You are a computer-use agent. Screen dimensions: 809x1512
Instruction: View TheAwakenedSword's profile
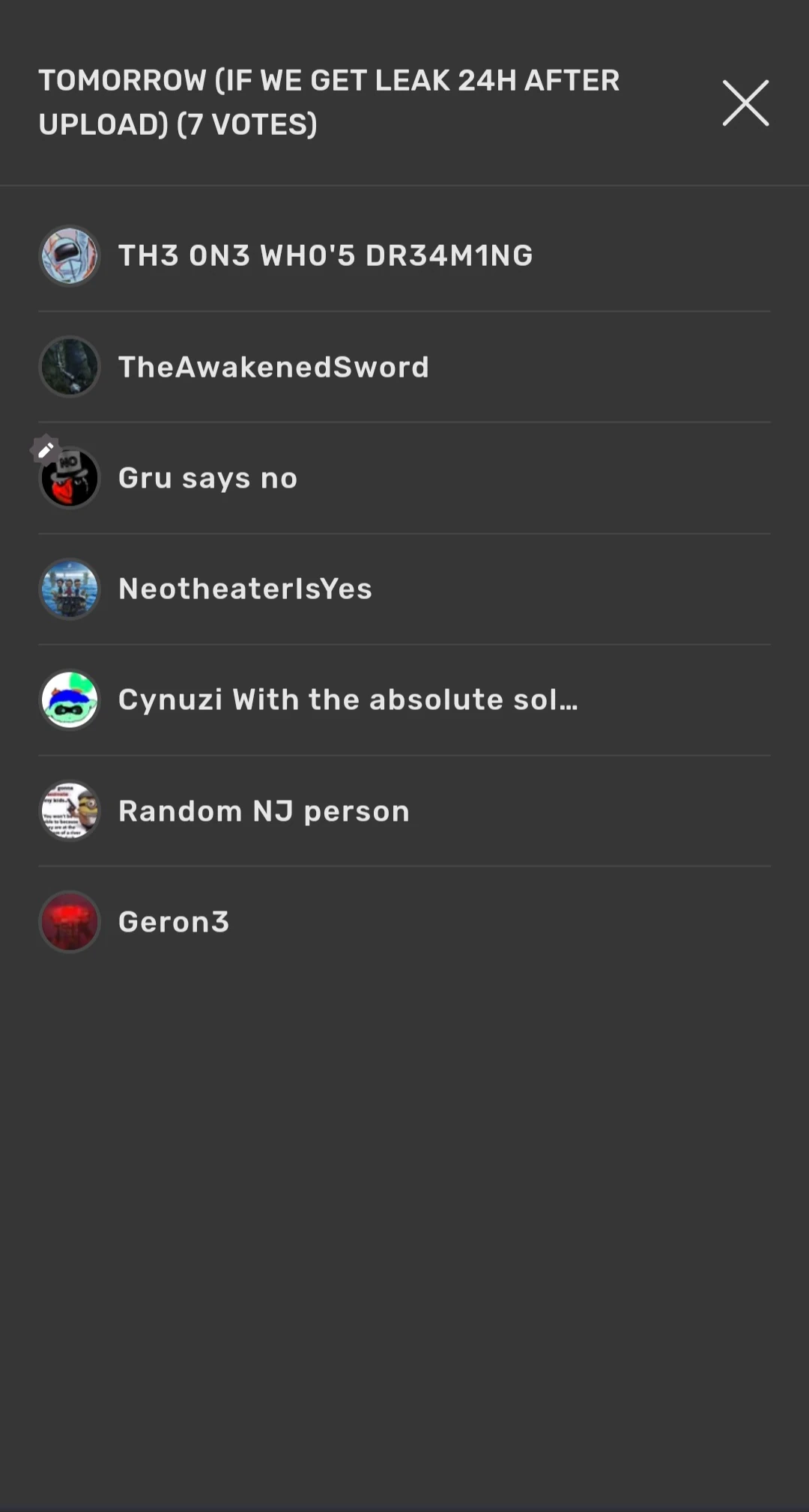tap(273, 367)
